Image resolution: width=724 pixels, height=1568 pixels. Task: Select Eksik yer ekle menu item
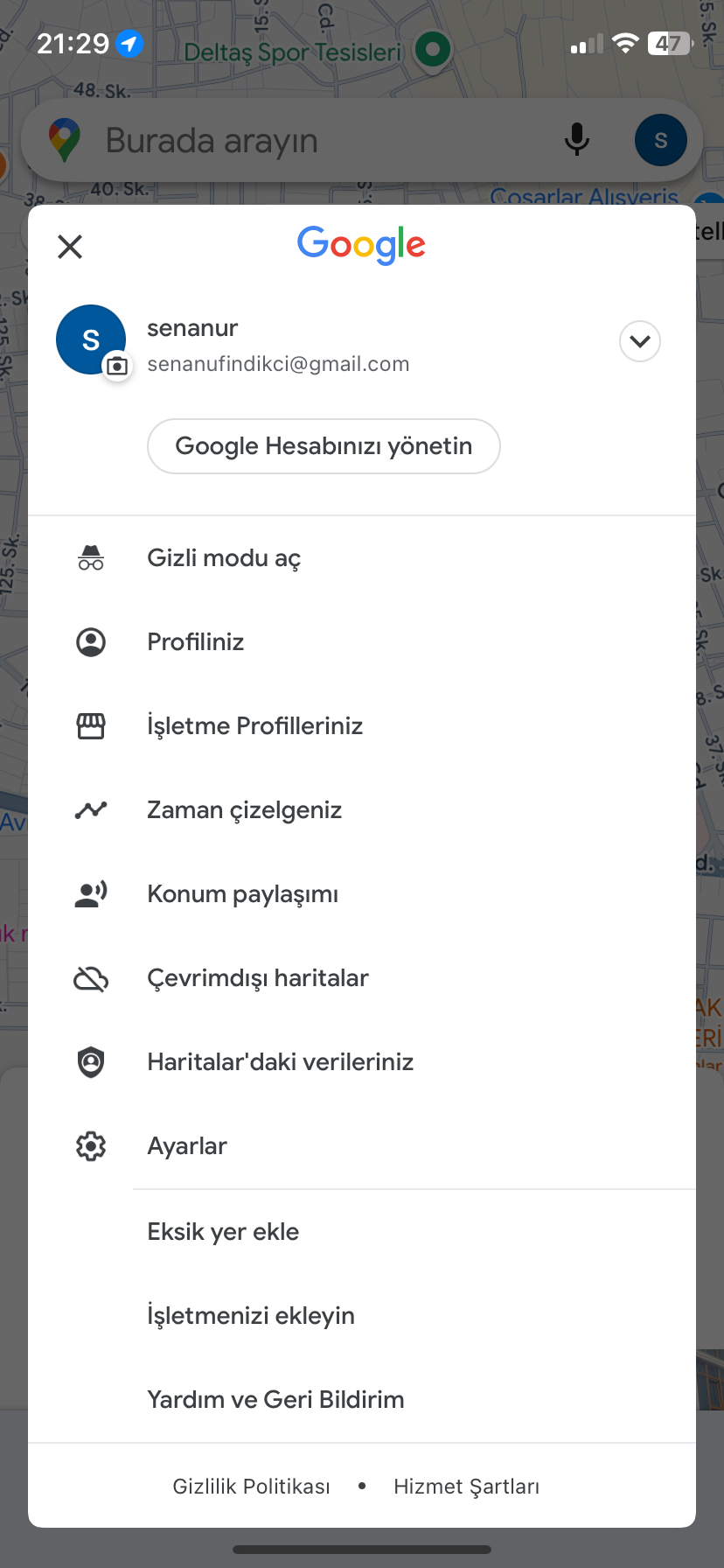(223, 1231)
